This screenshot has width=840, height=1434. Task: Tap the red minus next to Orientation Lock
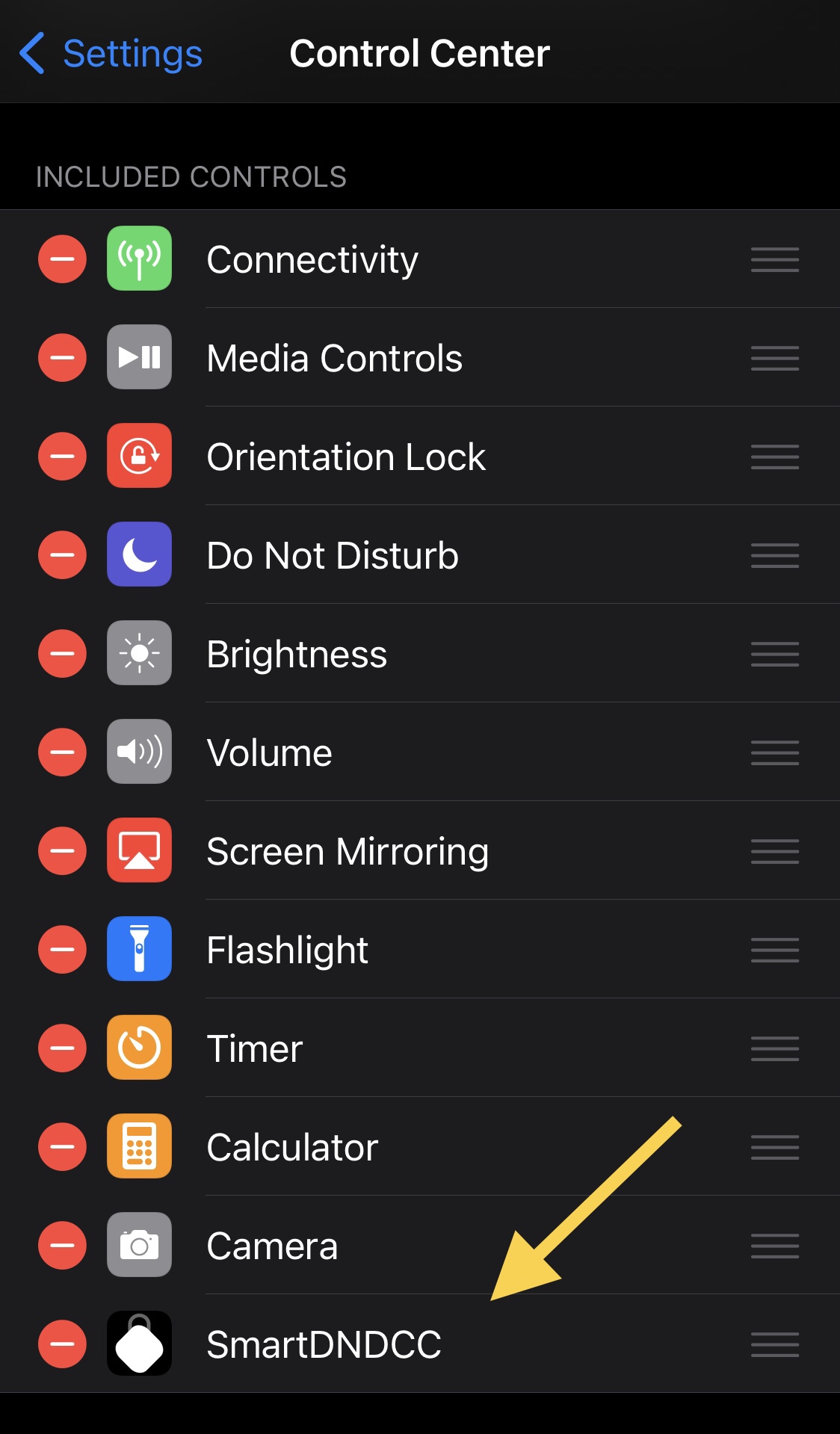pyautogui.click(x=62, y=457)
